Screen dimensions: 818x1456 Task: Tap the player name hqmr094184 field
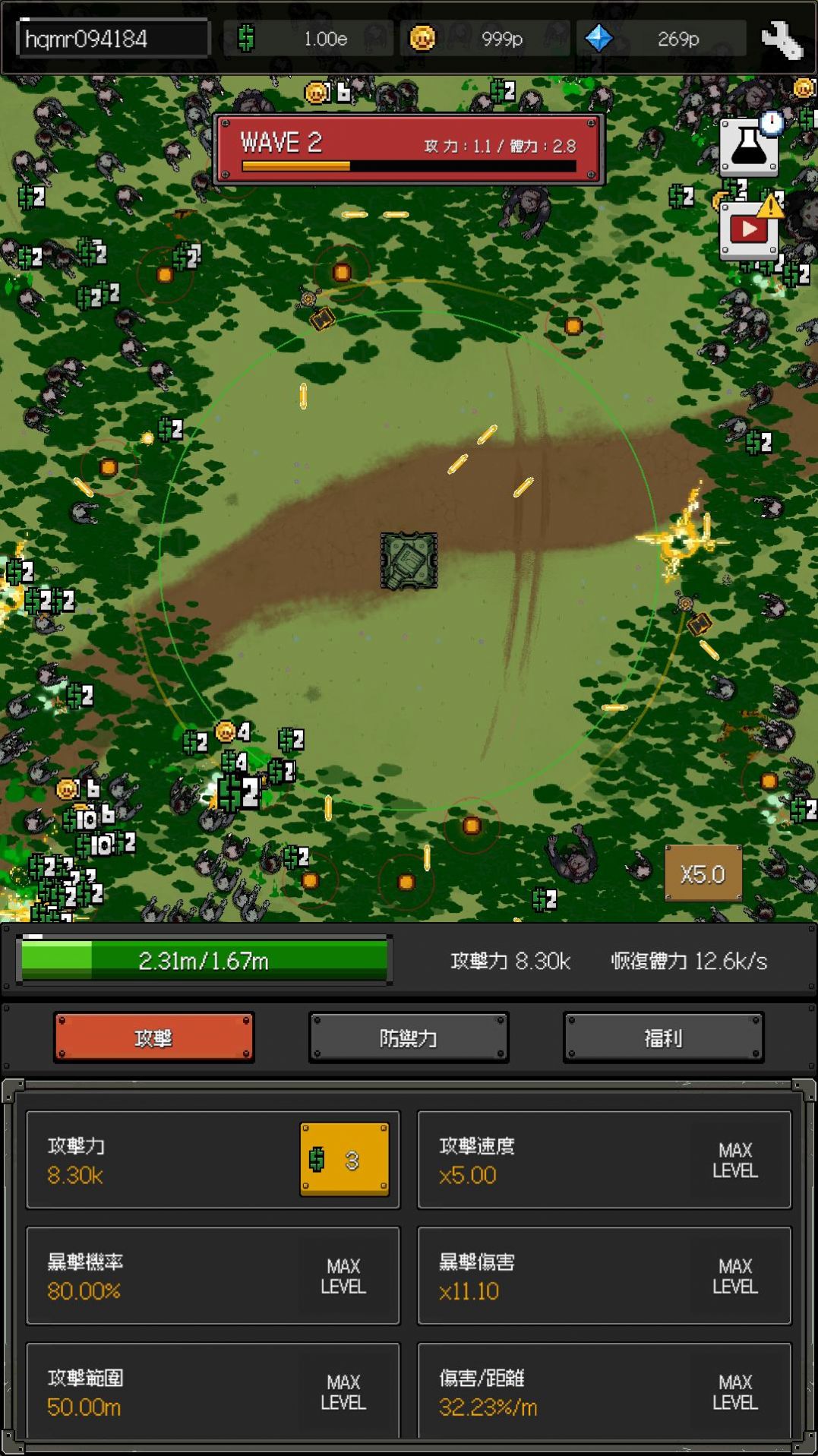click(112, 39)
